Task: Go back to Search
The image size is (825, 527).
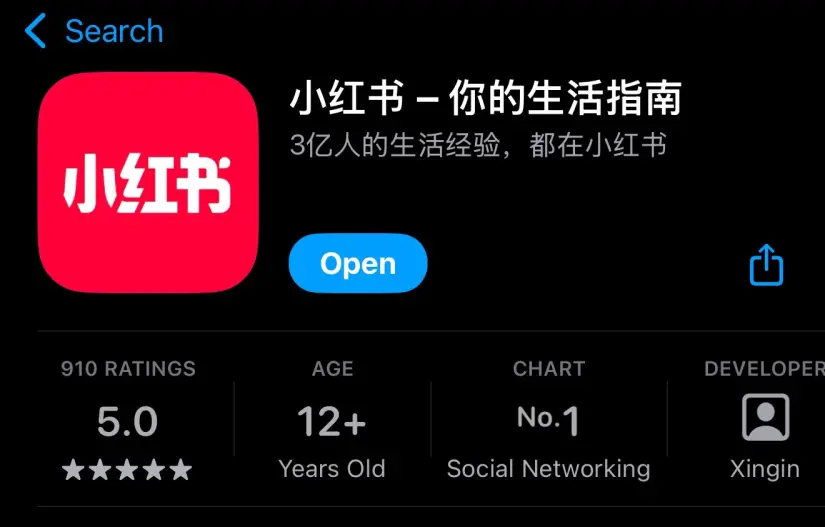Action: pyautogui.click(x=93, y=31)
